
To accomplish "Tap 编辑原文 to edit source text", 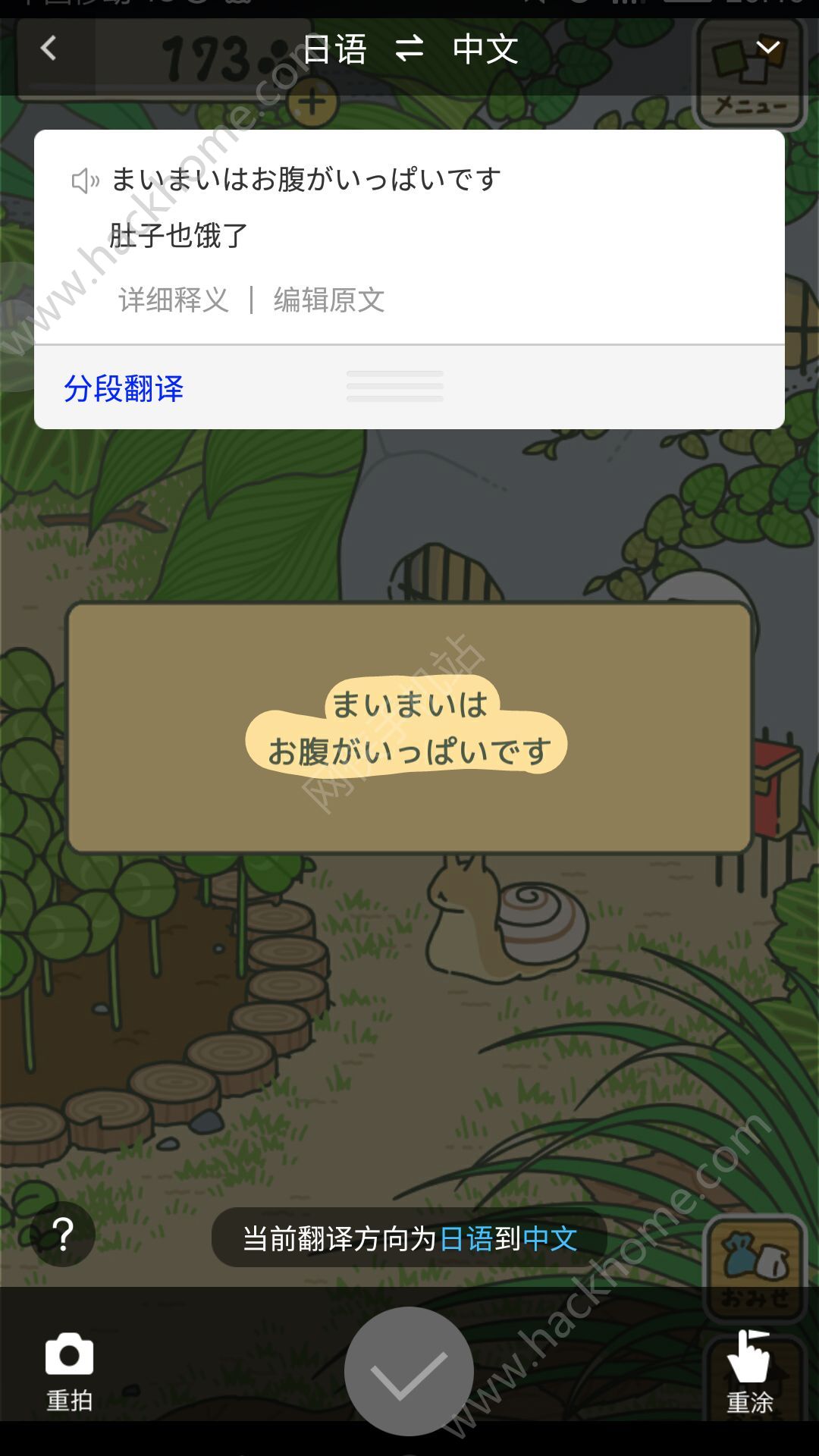I will tap(329, 300).
